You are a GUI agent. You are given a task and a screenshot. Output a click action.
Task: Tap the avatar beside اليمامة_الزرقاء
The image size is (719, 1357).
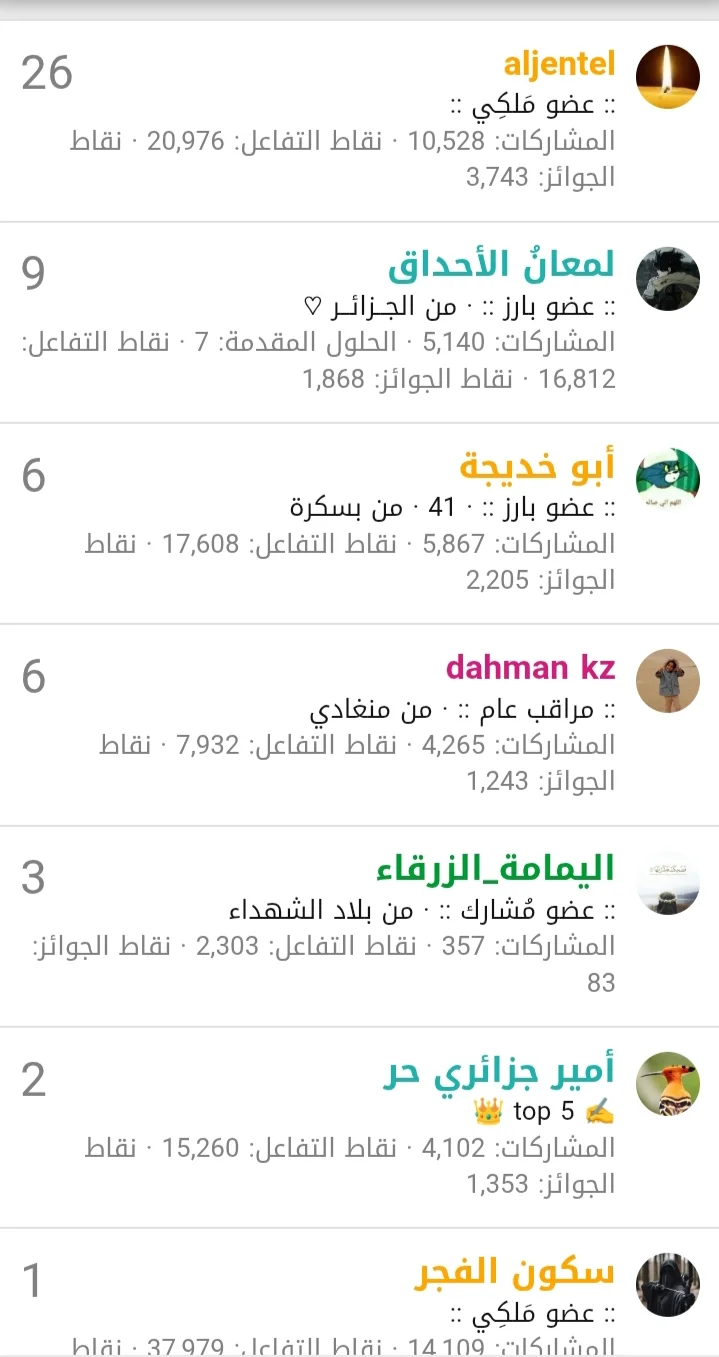tap(668, 881)
